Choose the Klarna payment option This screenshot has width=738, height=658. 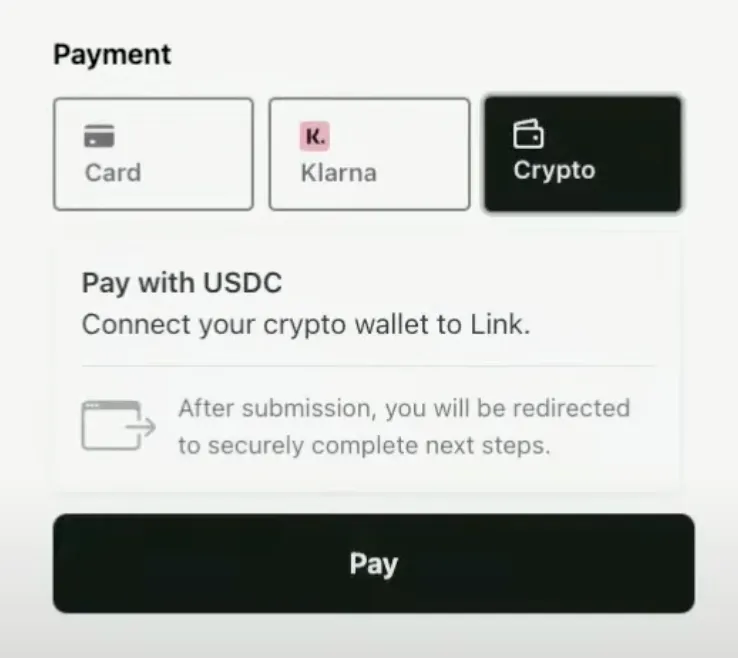point(369,154)
